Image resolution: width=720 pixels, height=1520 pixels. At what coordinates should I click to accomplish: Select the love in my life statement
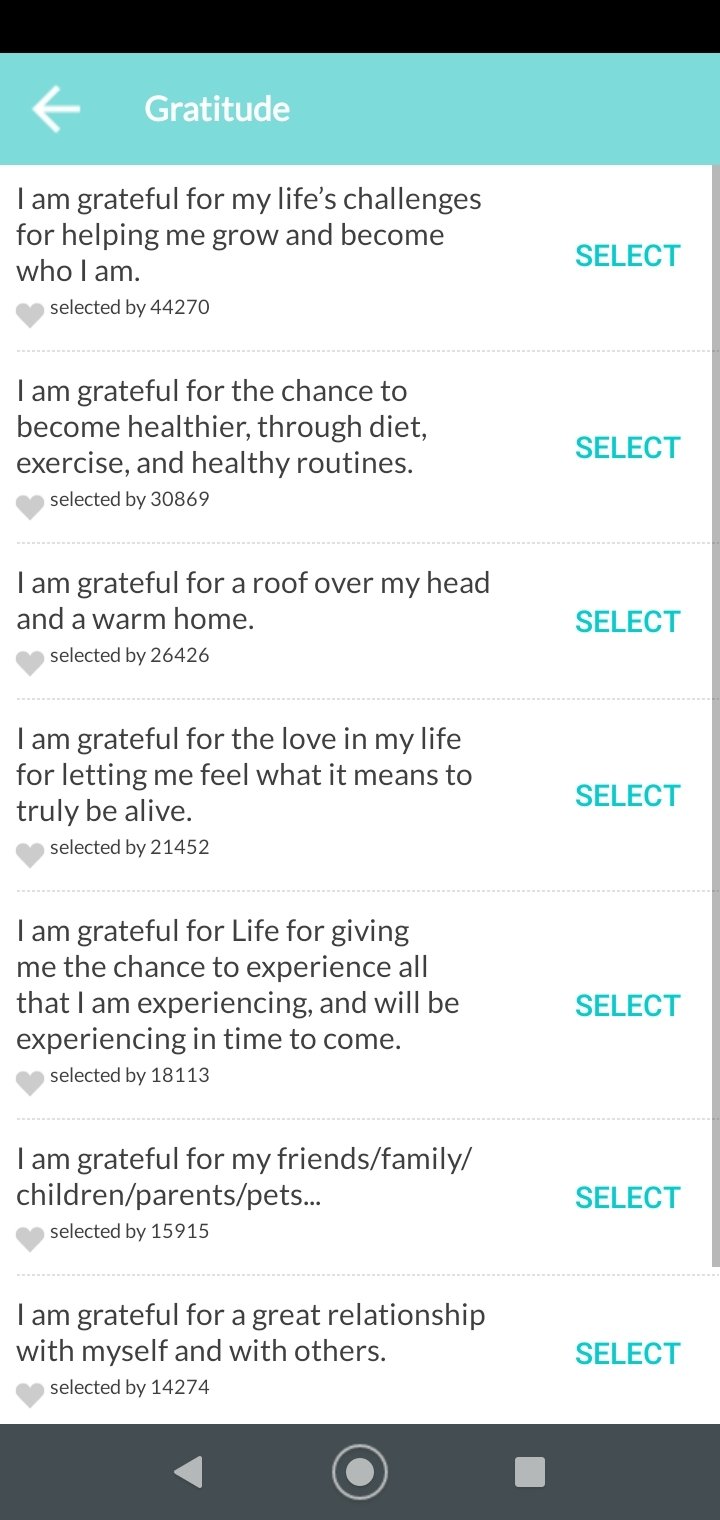[627, 796]
